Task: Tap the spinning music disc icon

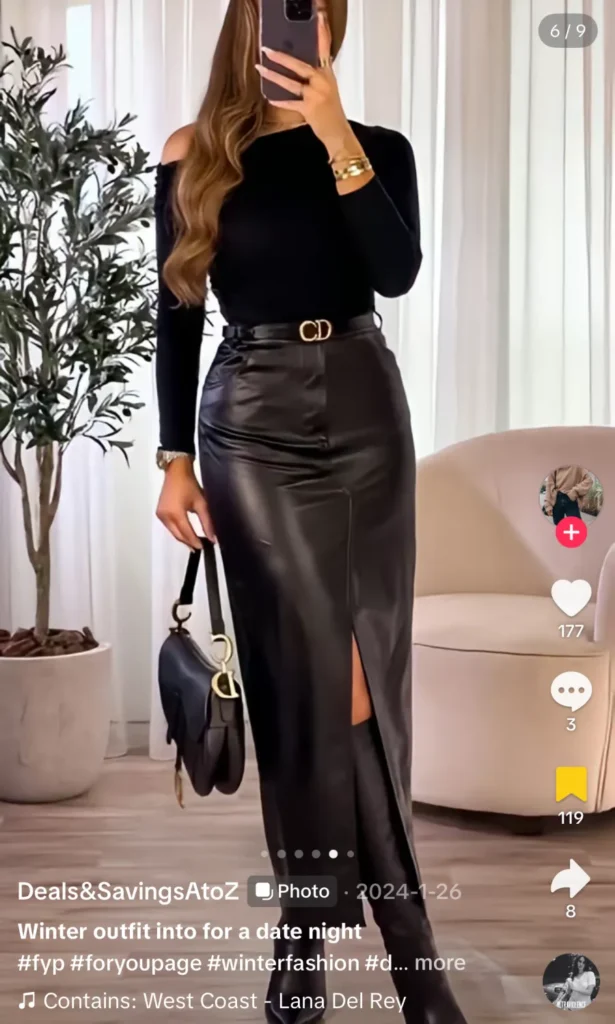Action: pos(571,981)
